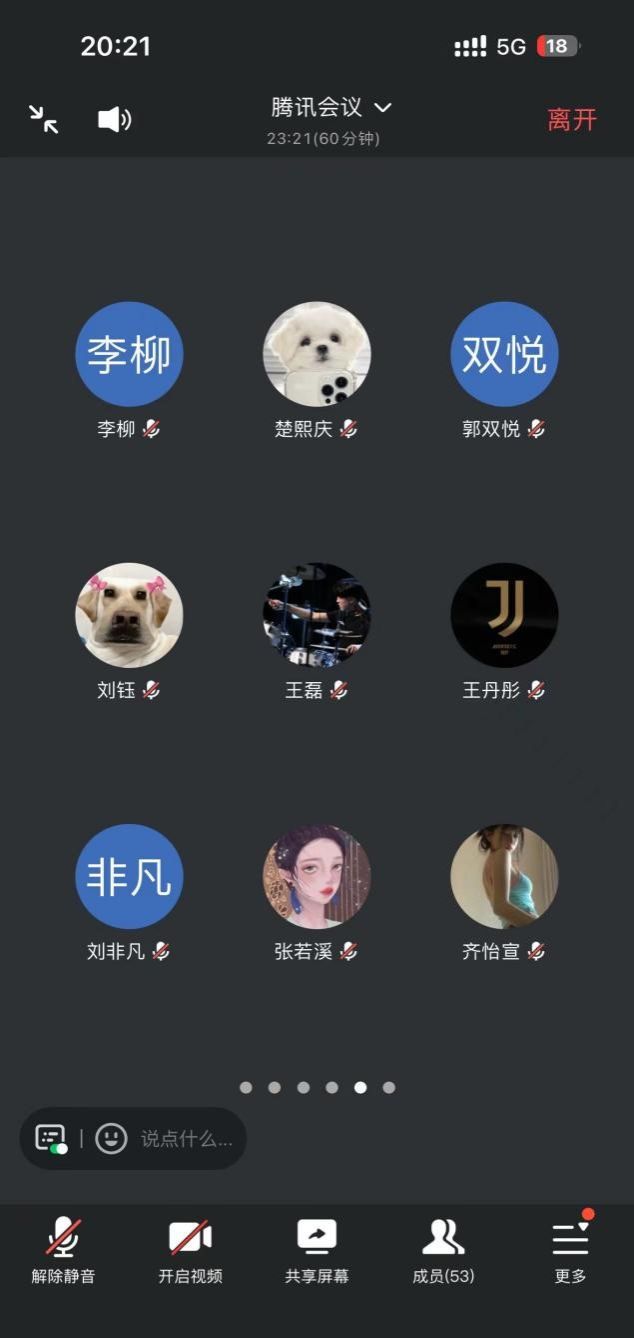The height and width of the screenshot is (1338, 634).
Task: Select 王磊's participant avatar
Action: [316, 616]
